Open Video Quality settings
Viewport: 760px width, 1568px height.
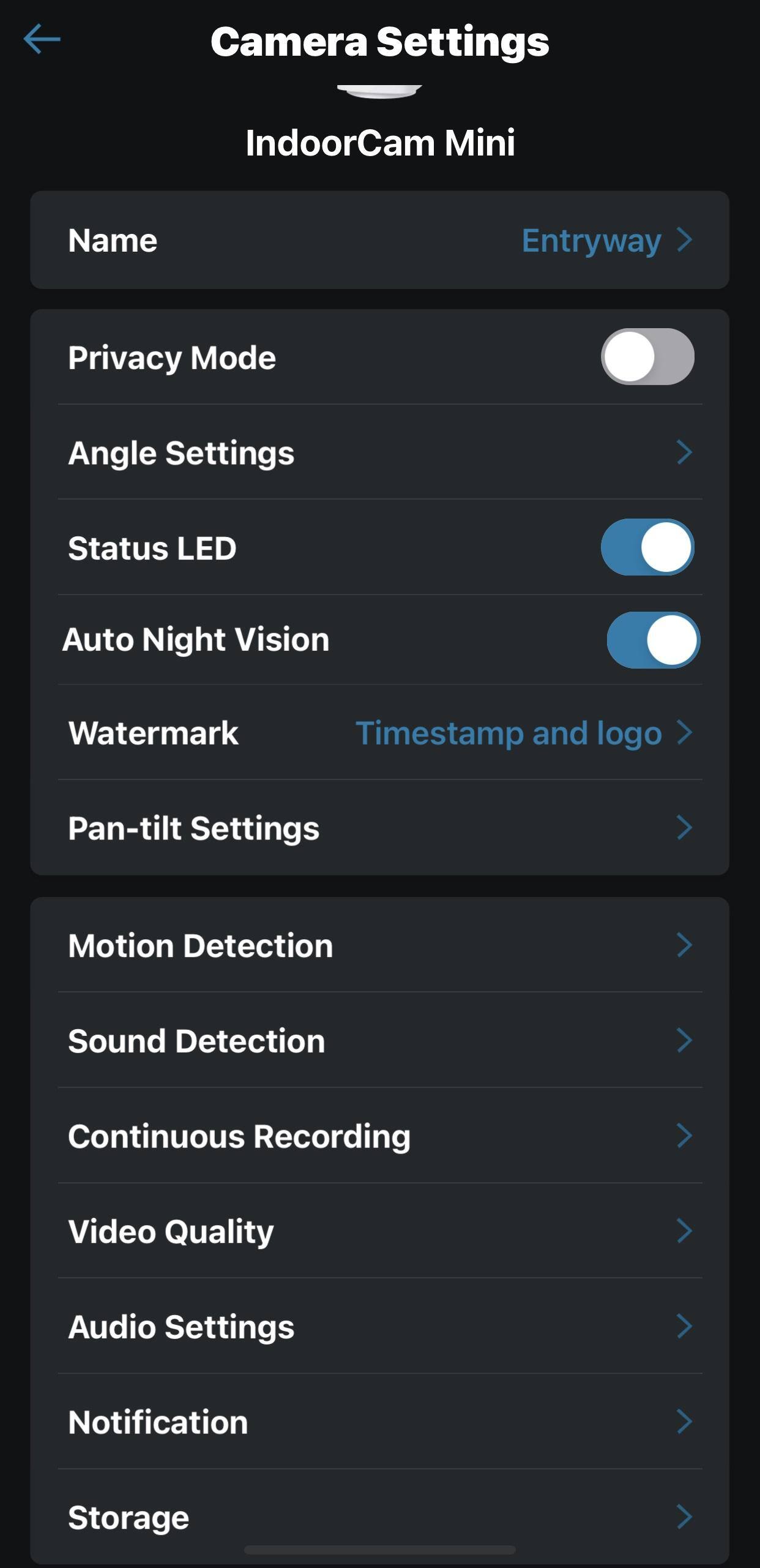tap(379, 1231)
